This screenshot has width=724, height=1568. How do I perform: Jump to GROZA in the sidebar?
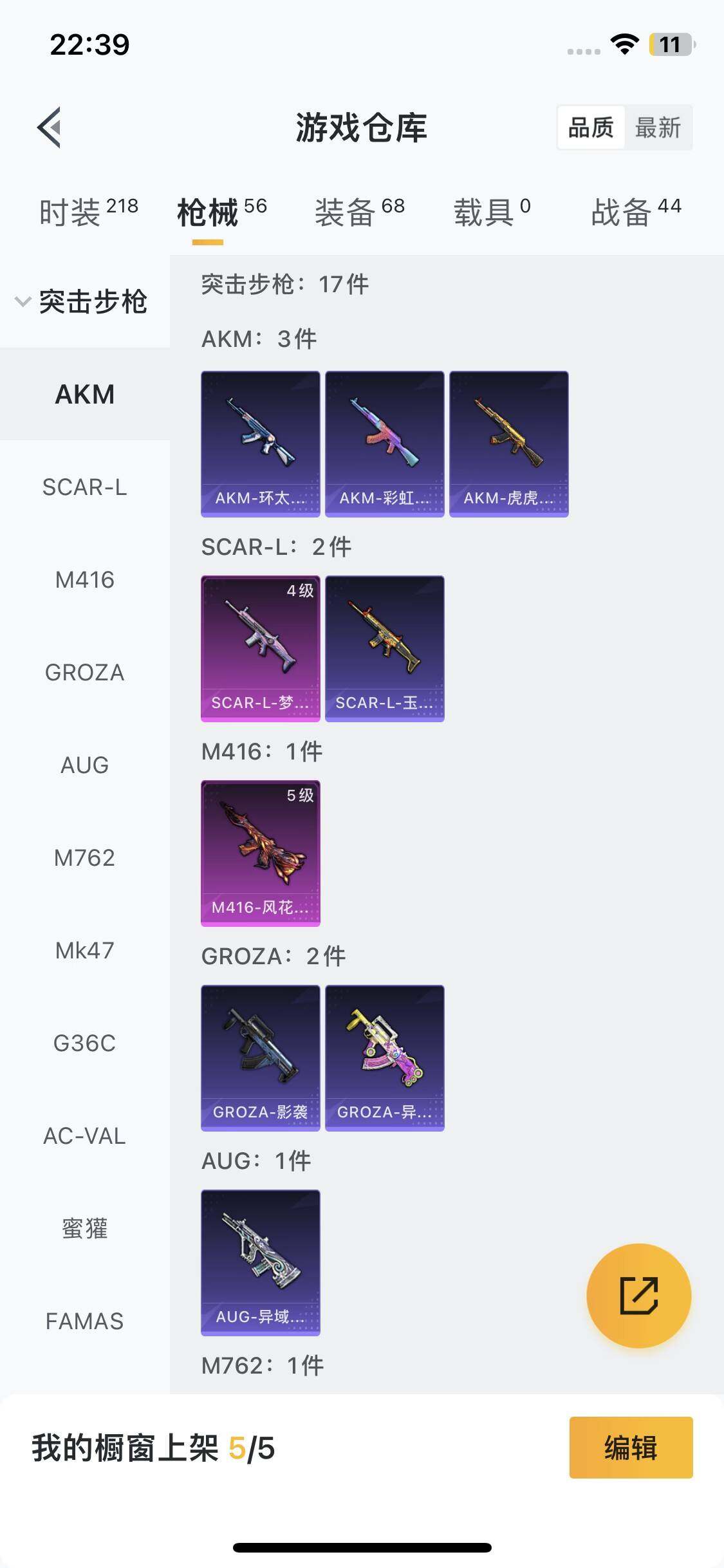84,673
